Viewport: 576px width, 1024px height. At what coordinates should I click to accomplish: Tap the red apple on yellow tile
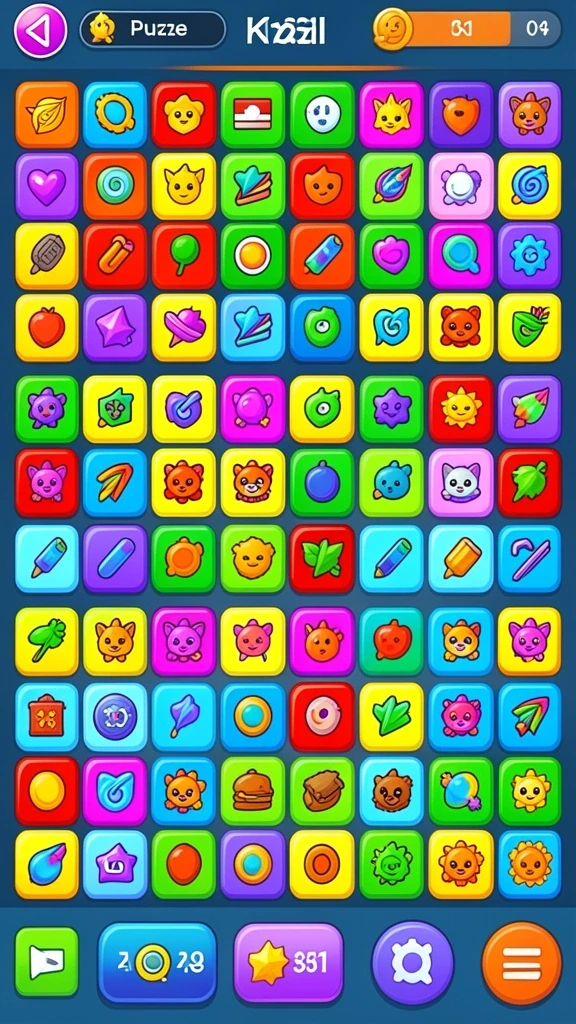click(46, 327)
